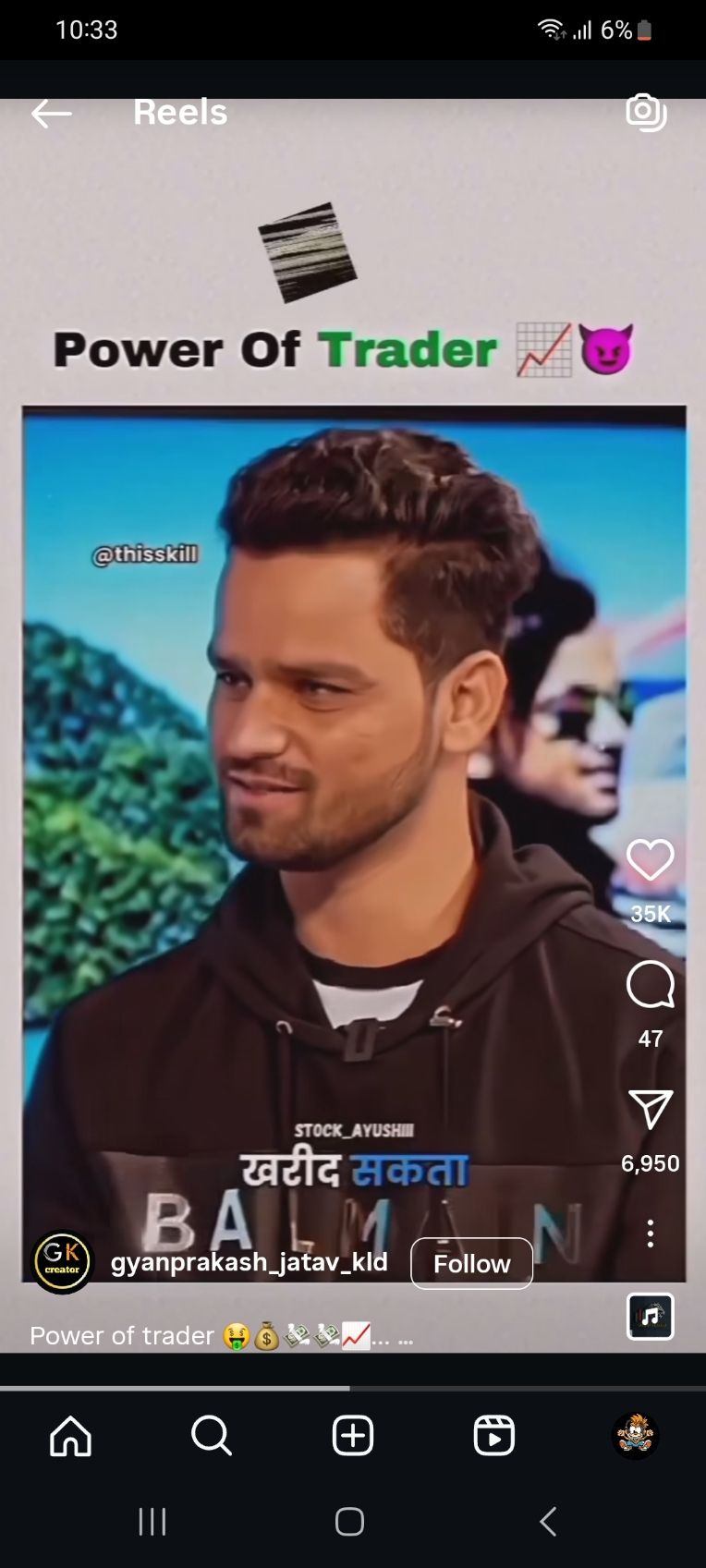Open the comments on this reel

click(x=650, y=985)
